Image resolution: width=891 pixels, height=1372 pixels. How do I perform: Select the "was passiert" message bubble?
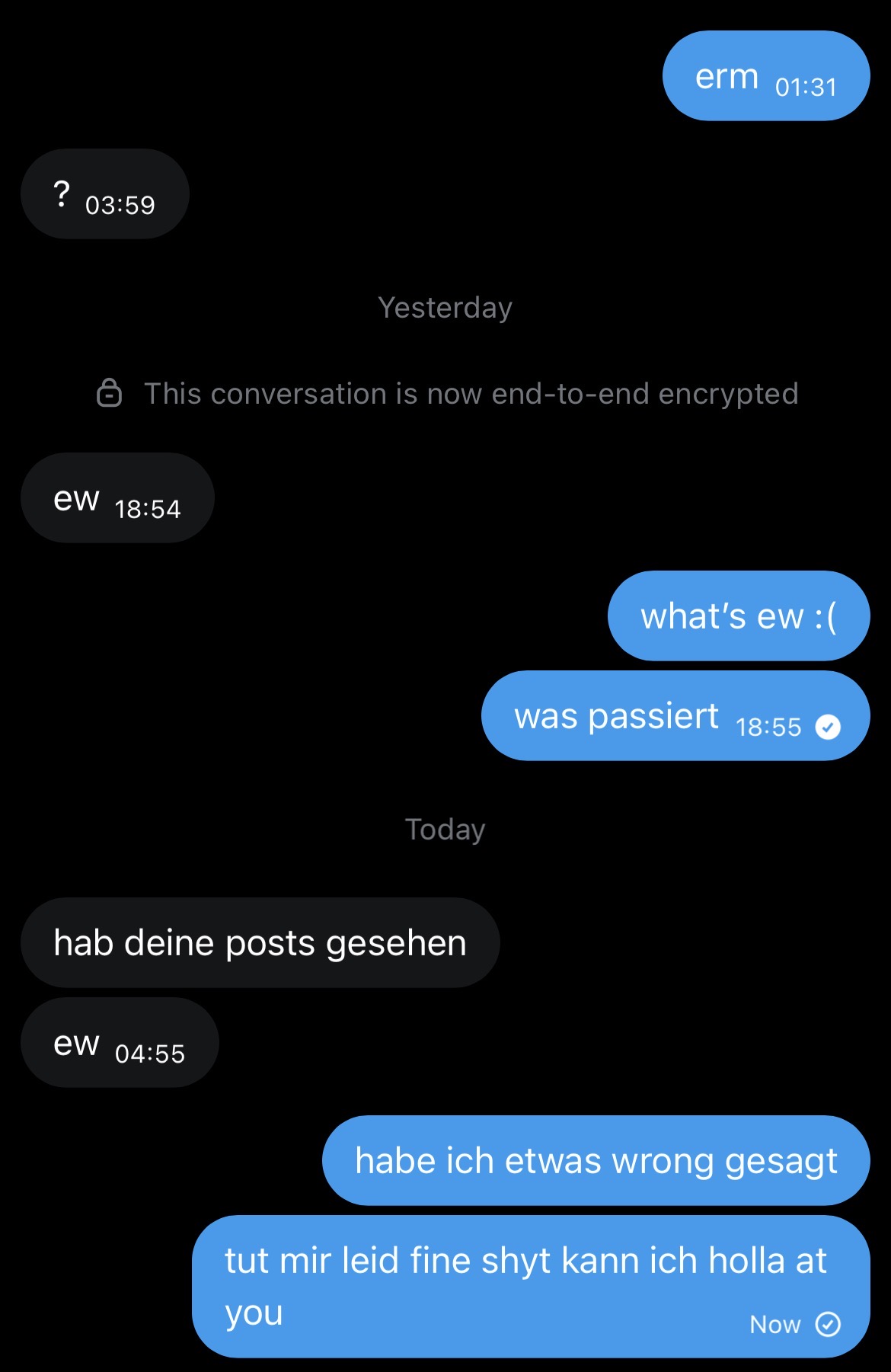[675, 716]
